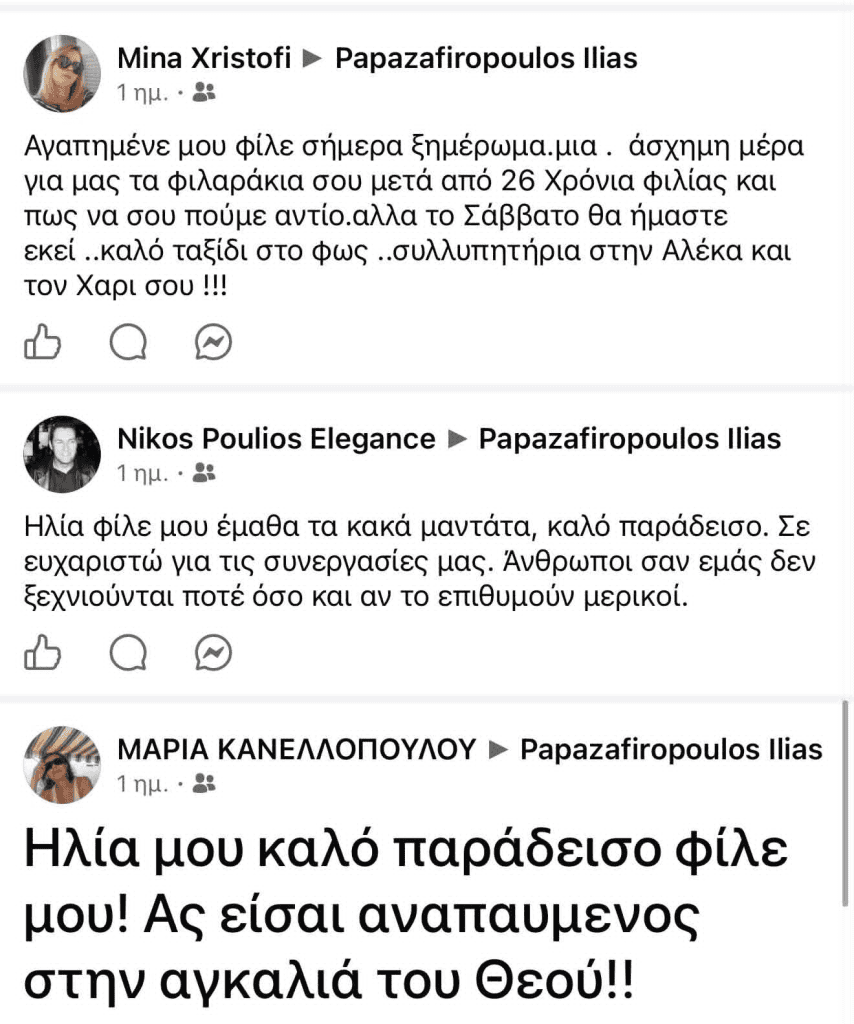Share Nikos Poulios Elegance post in Messenger
854x1024 pixels.
pos(214,652)
